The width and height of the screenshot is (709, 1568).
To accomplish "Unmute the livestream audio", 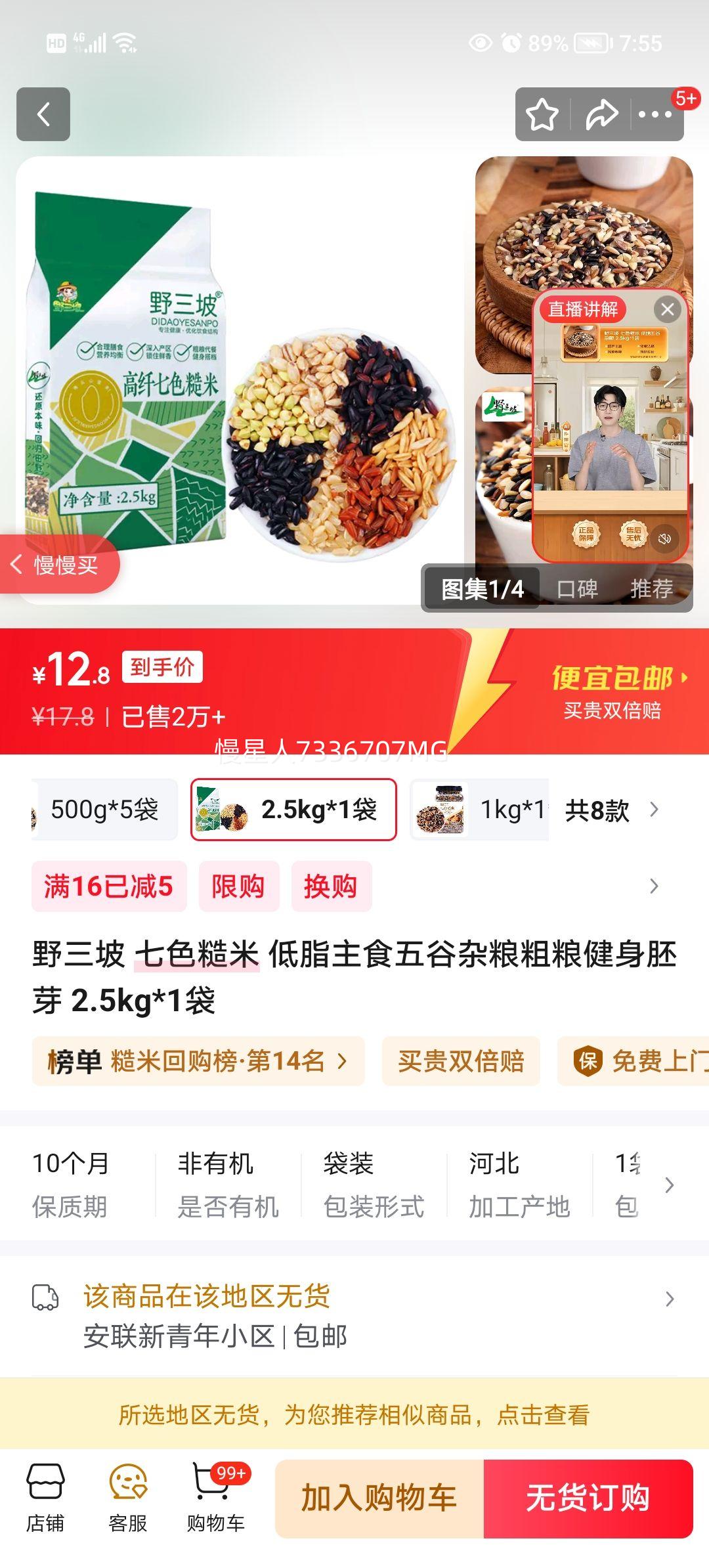I will point(663,540).
